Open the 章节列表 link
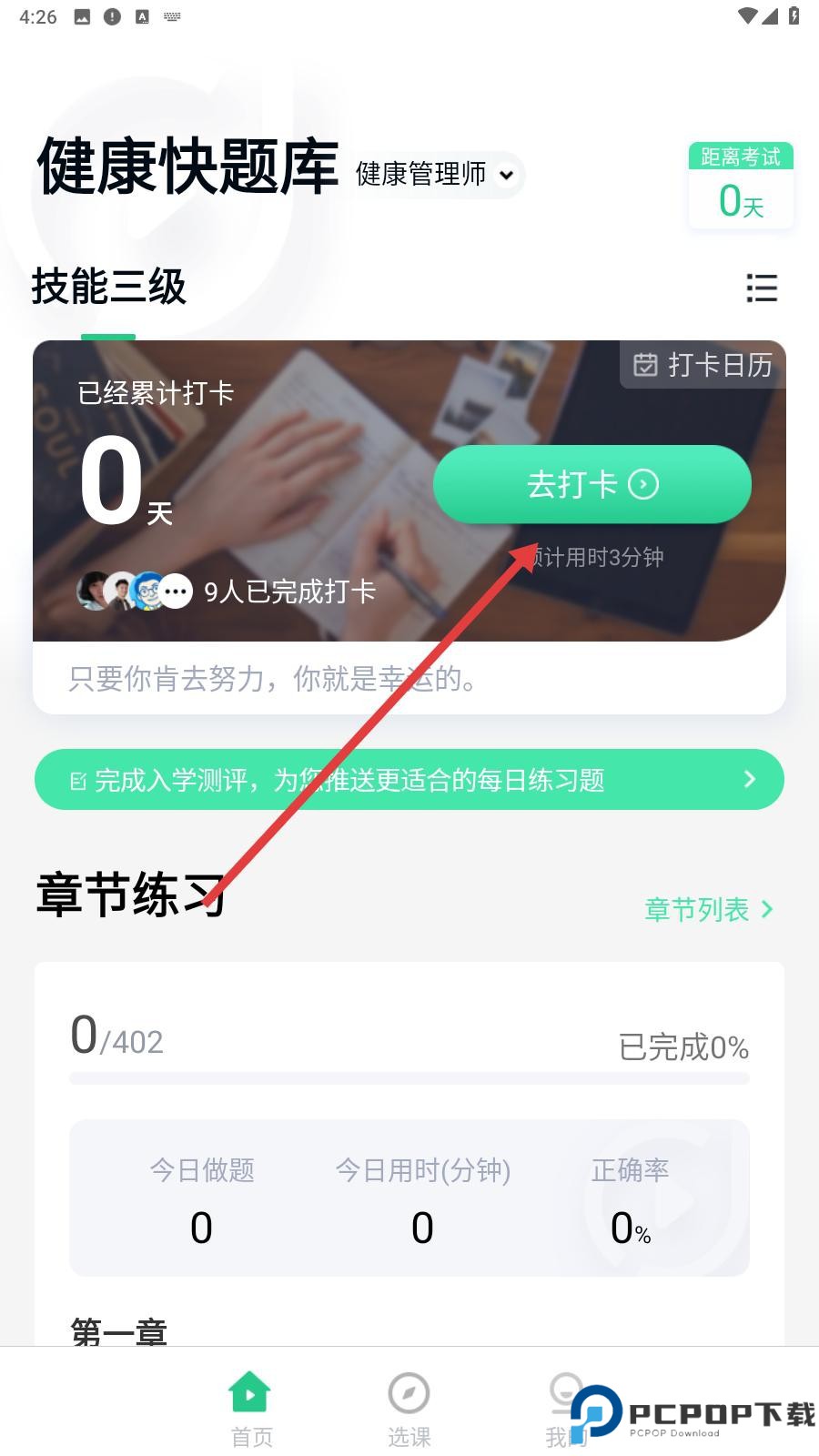The width and height of the screenshot is (819, 1456). (x=708, y=909)
